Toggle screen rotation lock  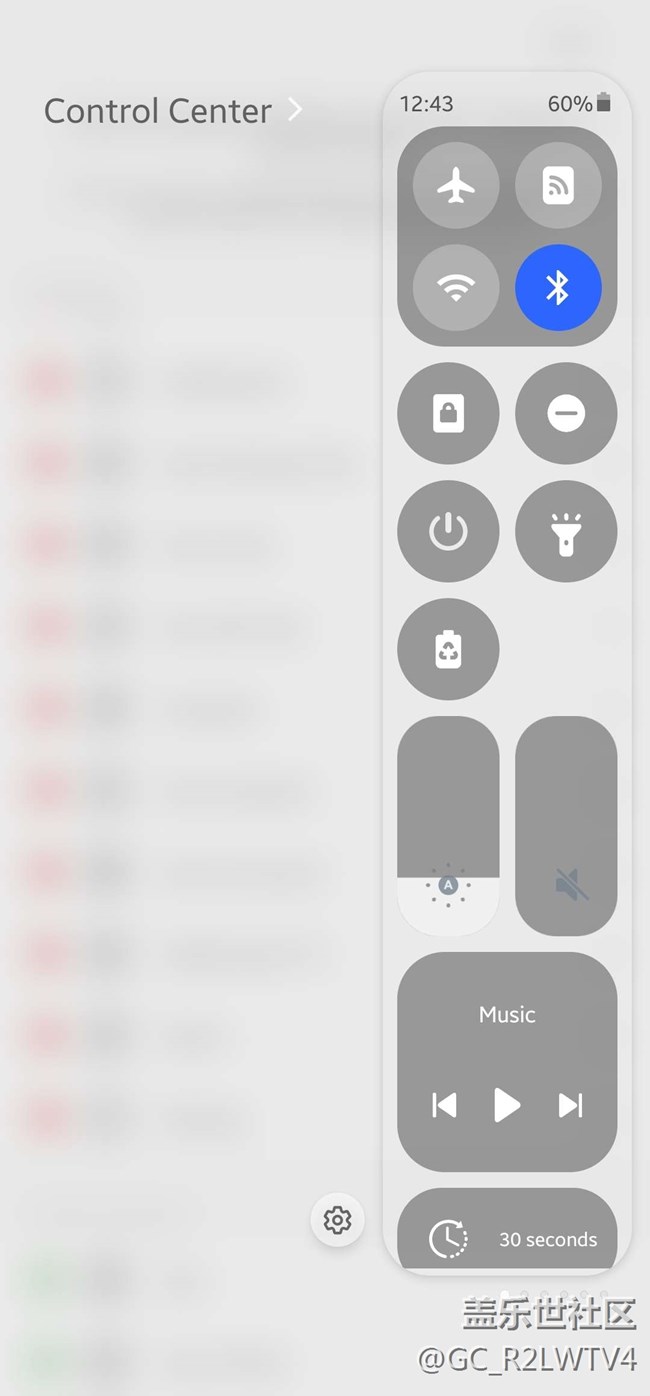click(448, 413)
